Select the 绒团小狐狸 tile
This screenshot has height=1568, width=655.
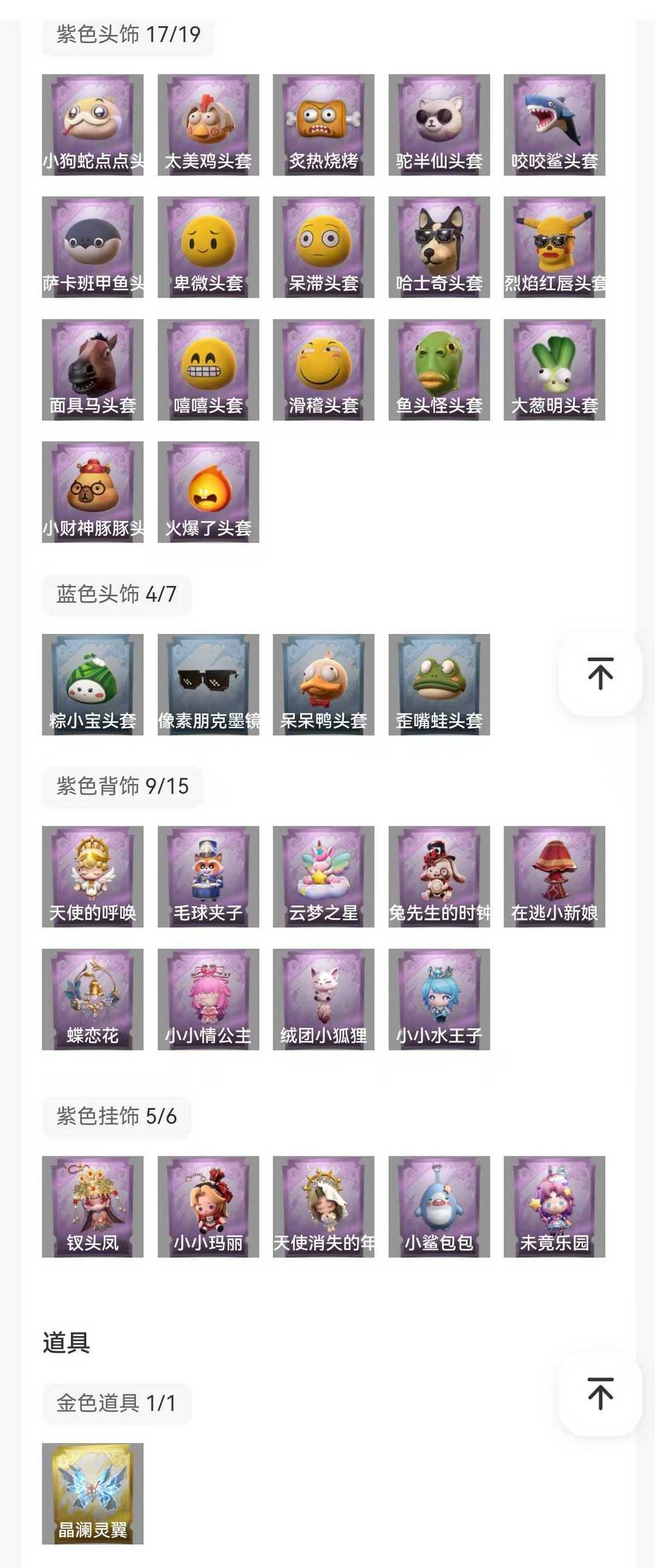point(323,999)
